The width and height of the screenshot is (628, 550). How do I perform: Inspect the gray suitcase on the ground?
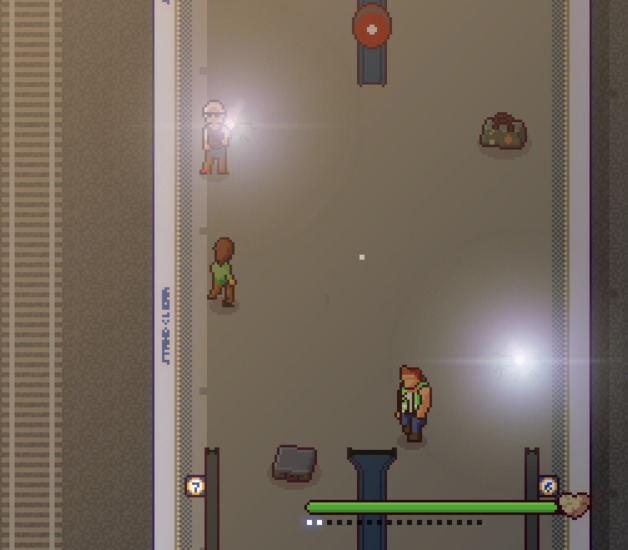click(x=295, y=462)
